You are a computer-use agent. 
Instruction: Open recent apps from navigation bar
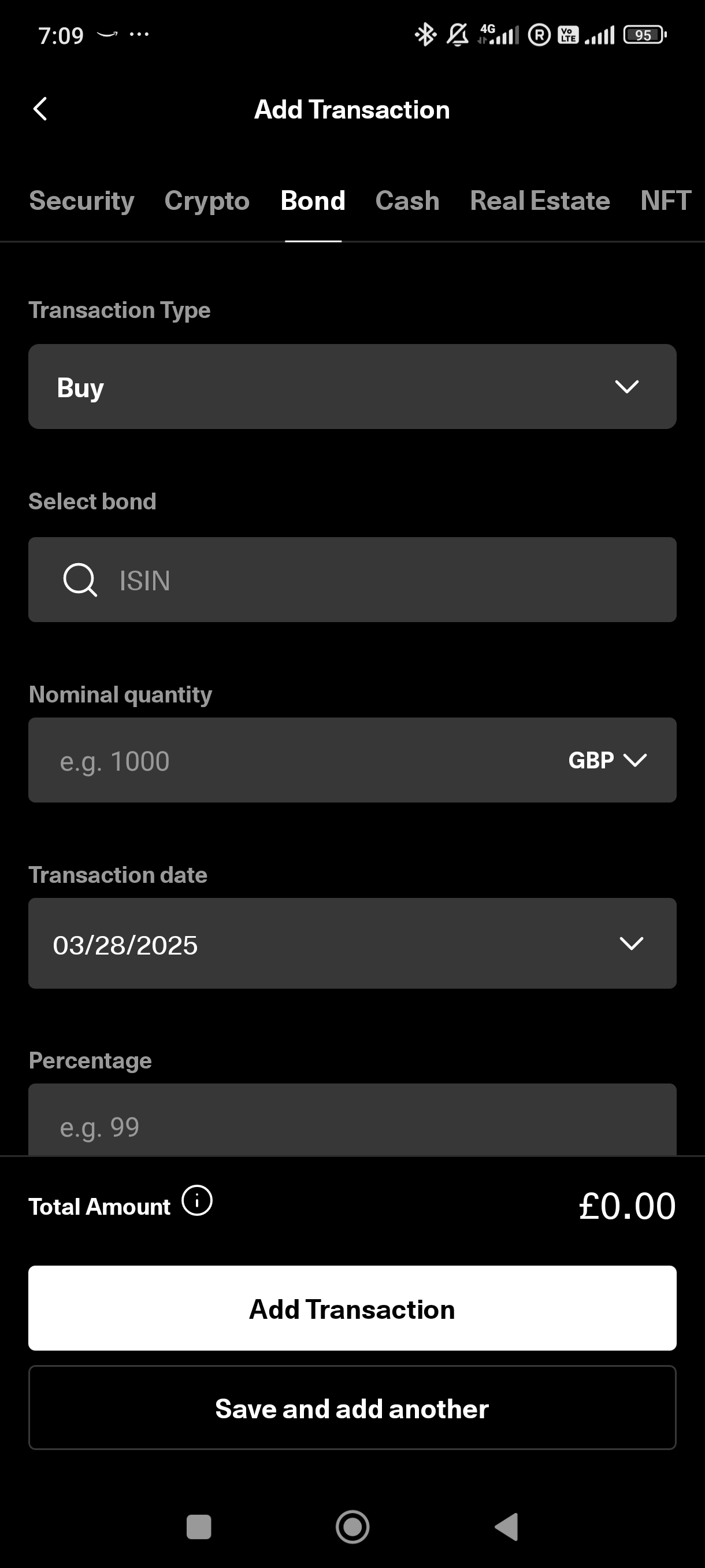point(199,1526)
